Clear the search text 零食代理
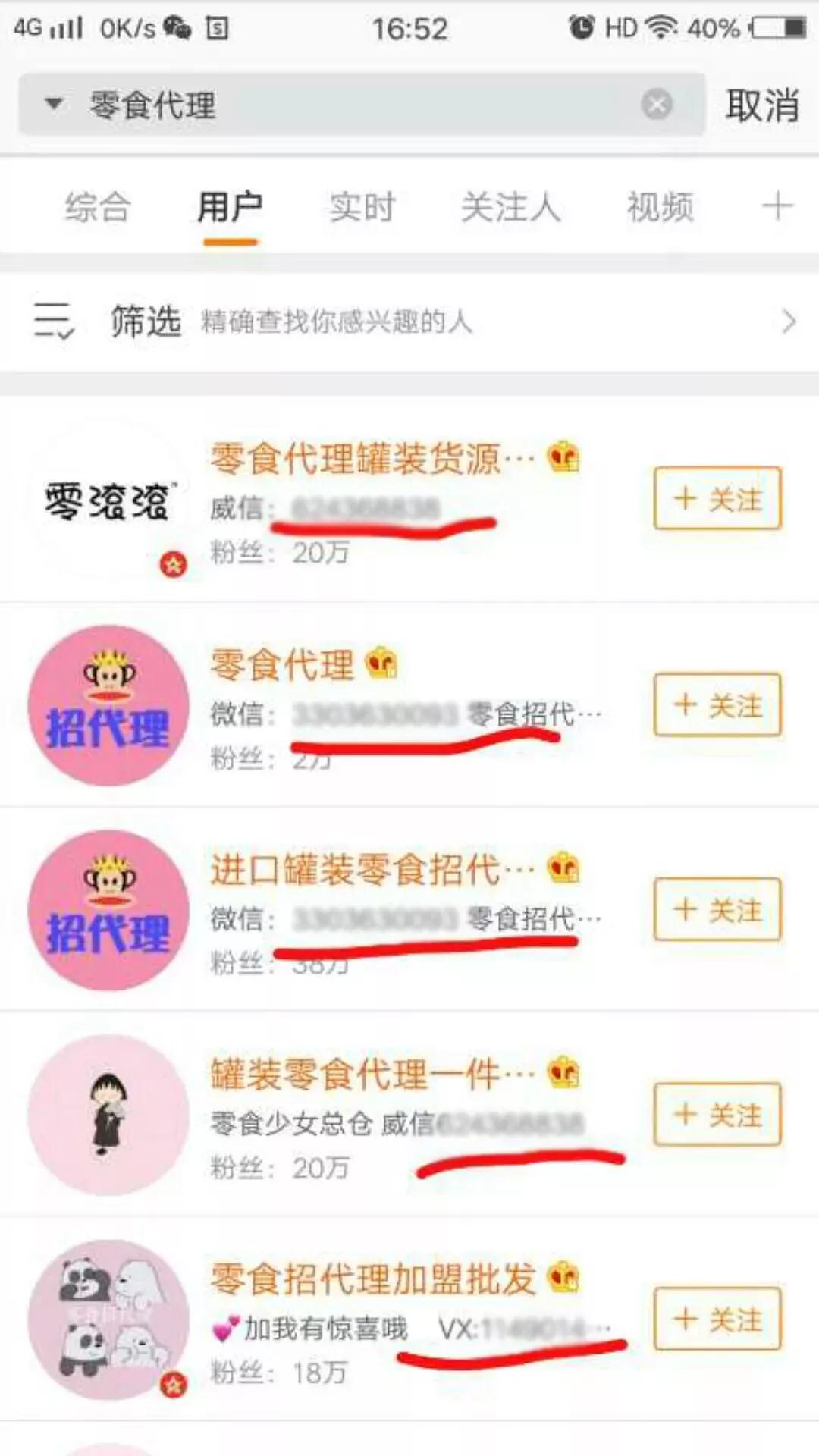The width and height of the screenshot is (819, 1456). [x=657, y=105]
